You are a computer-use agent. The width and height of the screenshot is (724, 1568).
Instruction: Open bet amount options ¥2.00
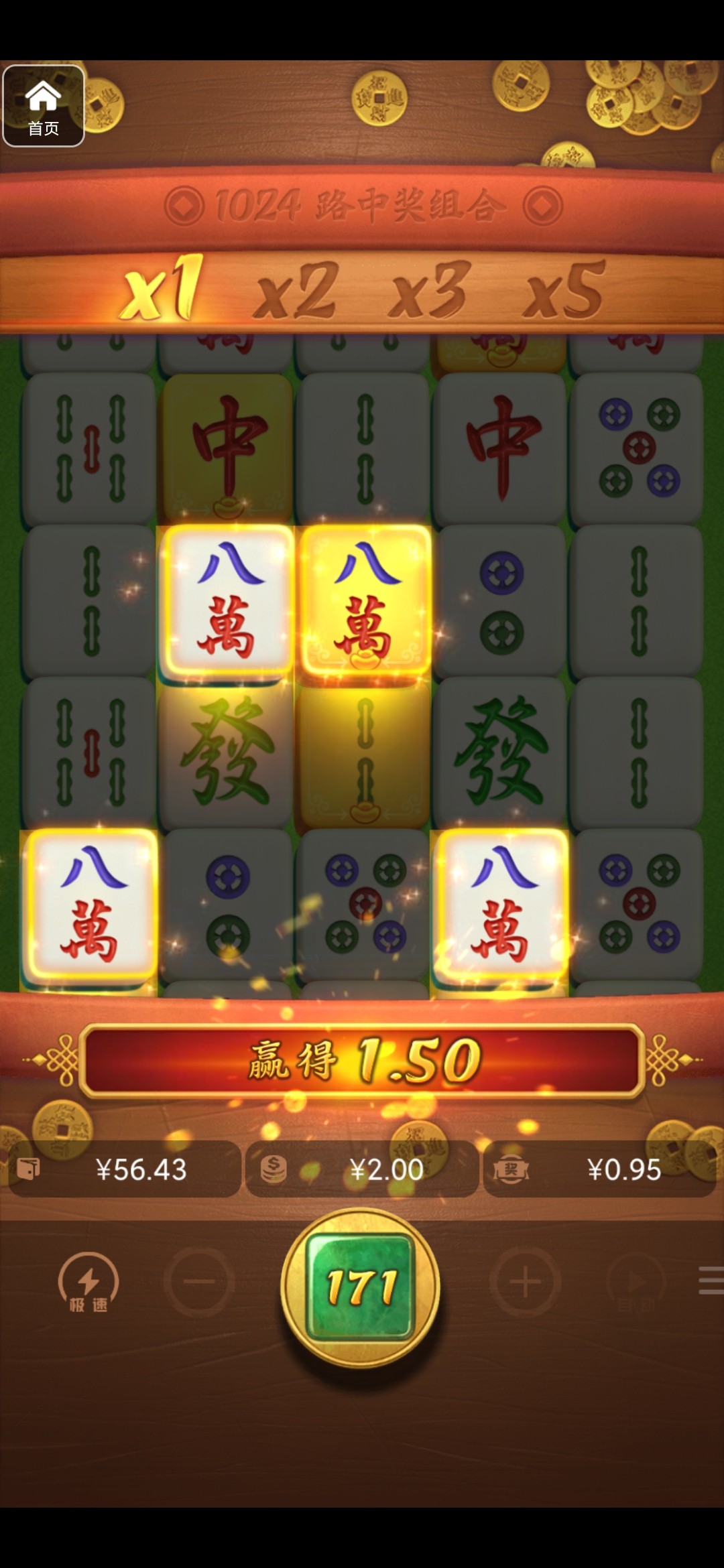(x=362, y=1170)
